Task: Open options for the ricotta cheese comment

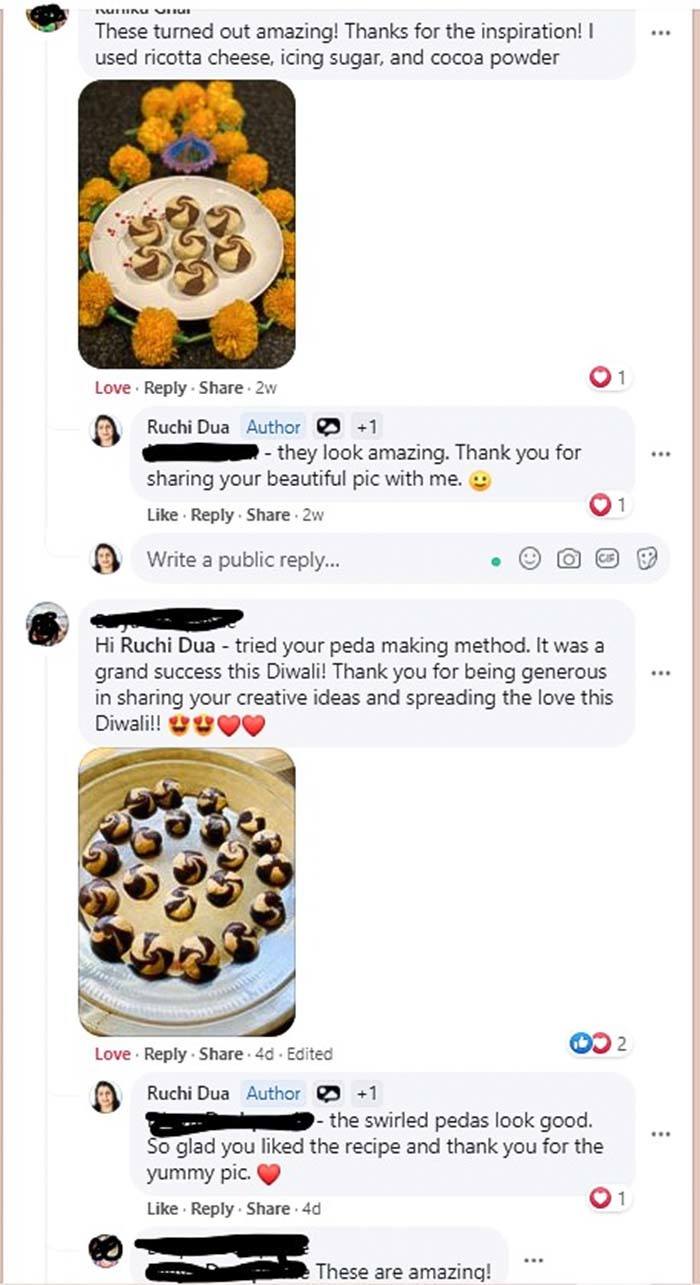Action: [x=660, y=33]
